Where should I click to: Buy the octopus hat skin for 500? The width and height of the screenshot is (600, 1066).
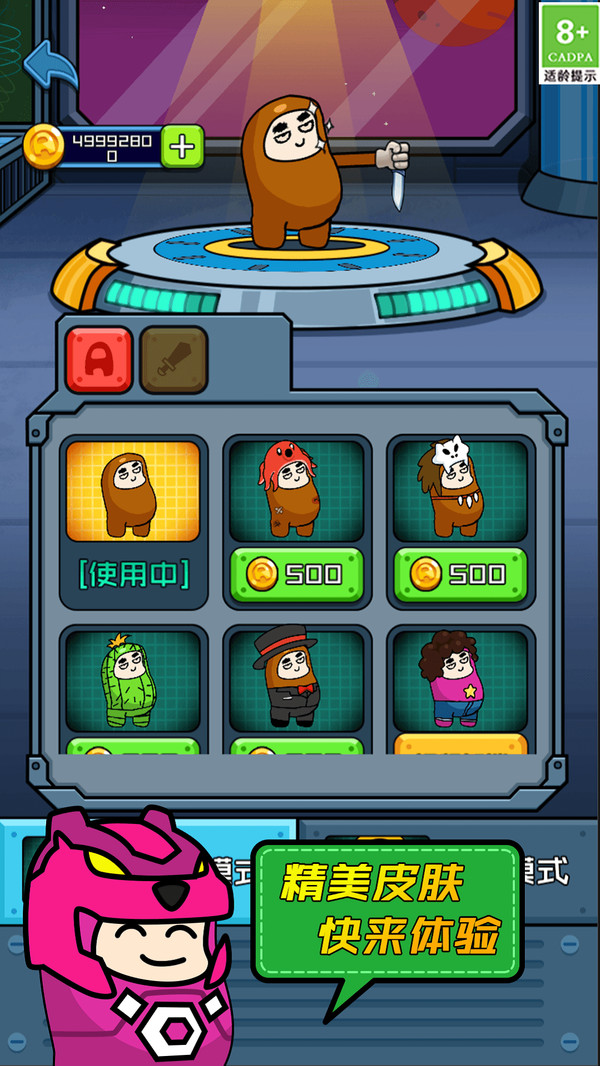pyautogui.click(x=297, y=575)
